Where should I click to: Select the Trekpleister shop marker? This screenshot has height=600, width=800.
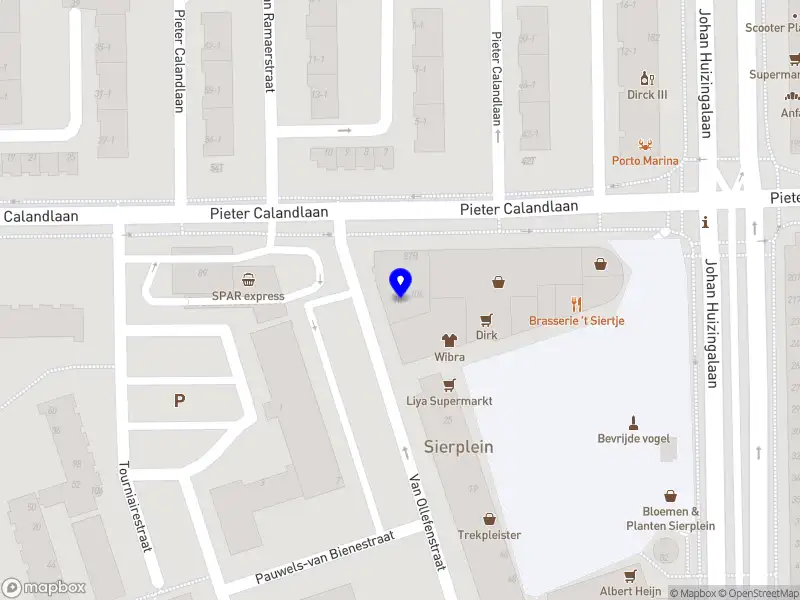click(490, 519)
